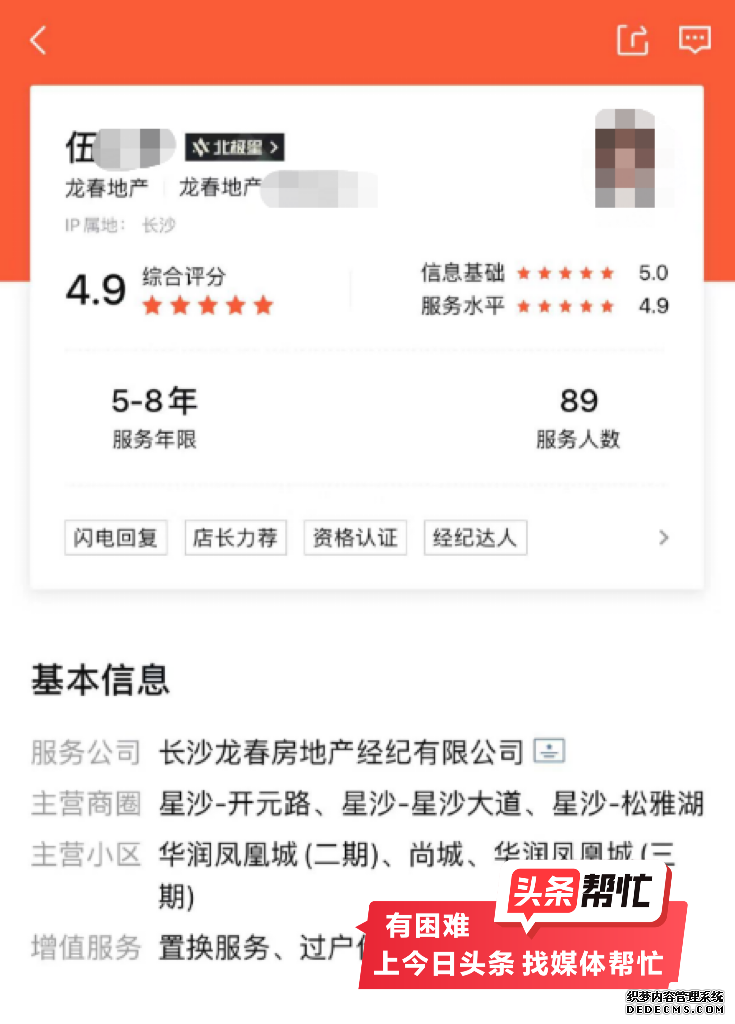The image size is (735, 1024).
Task: Share this agent's profile page
Action: [632, 40]
